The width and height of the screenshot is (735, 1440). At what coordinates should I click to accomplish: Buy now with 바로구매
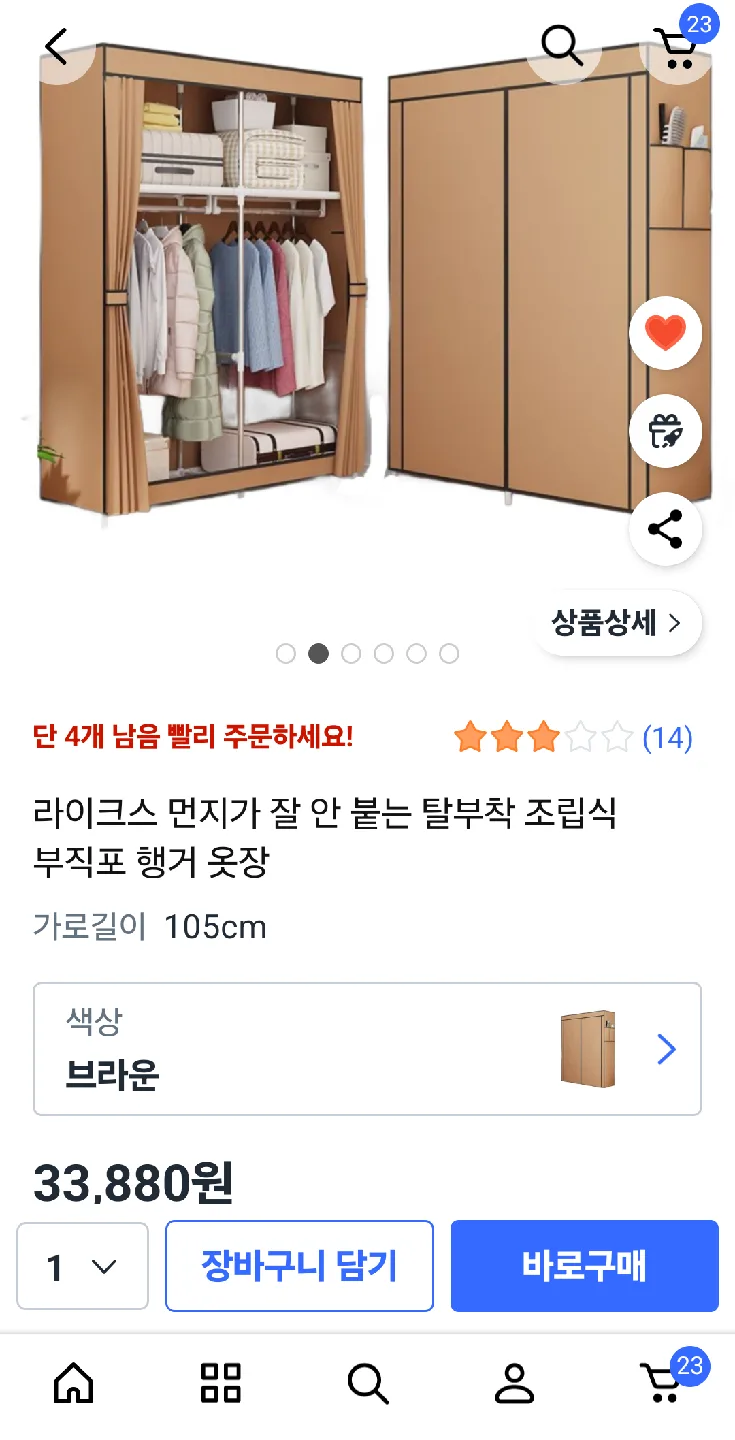[584, 1266]
